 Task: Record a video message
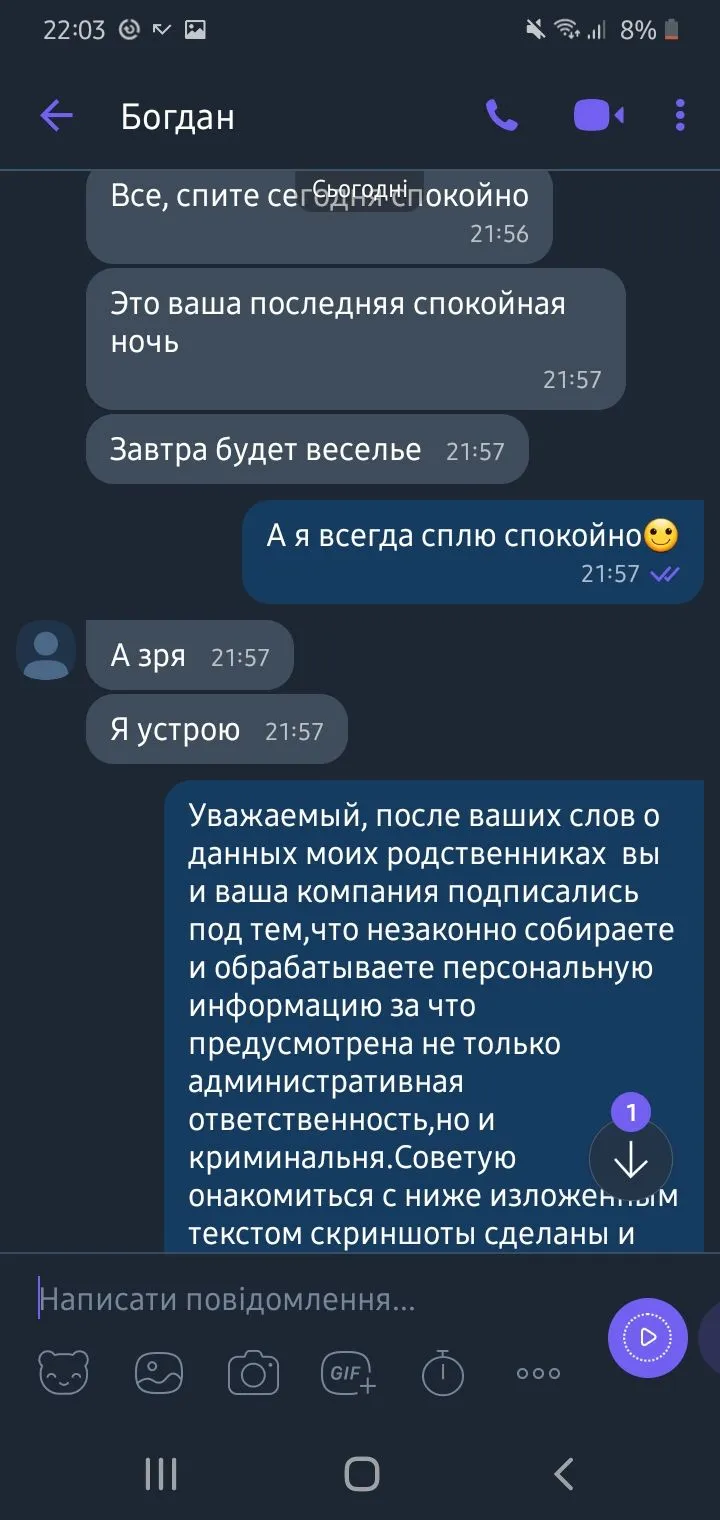tap(647, 1337)
